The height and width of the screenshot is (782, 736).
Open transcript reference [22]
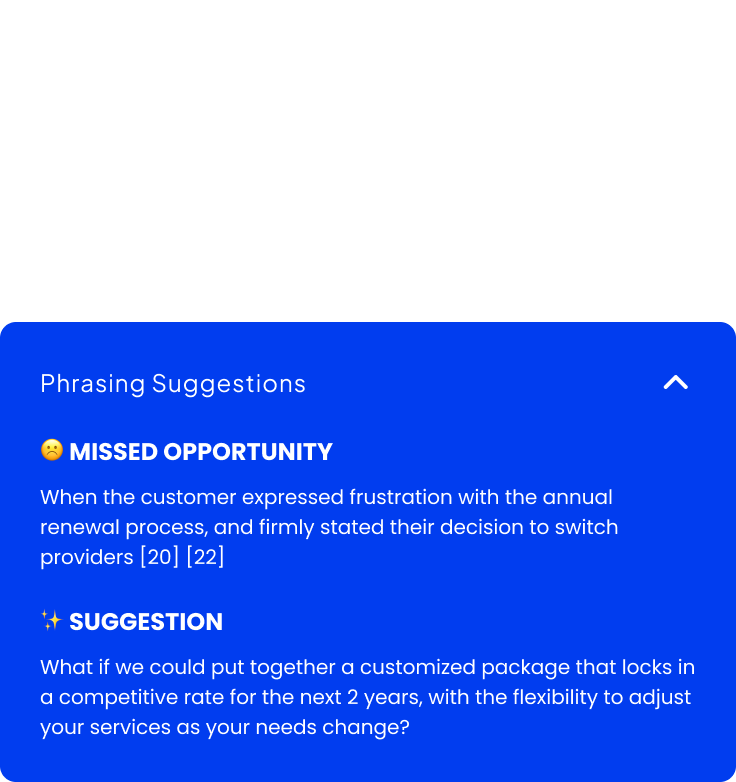pos(205,557)
